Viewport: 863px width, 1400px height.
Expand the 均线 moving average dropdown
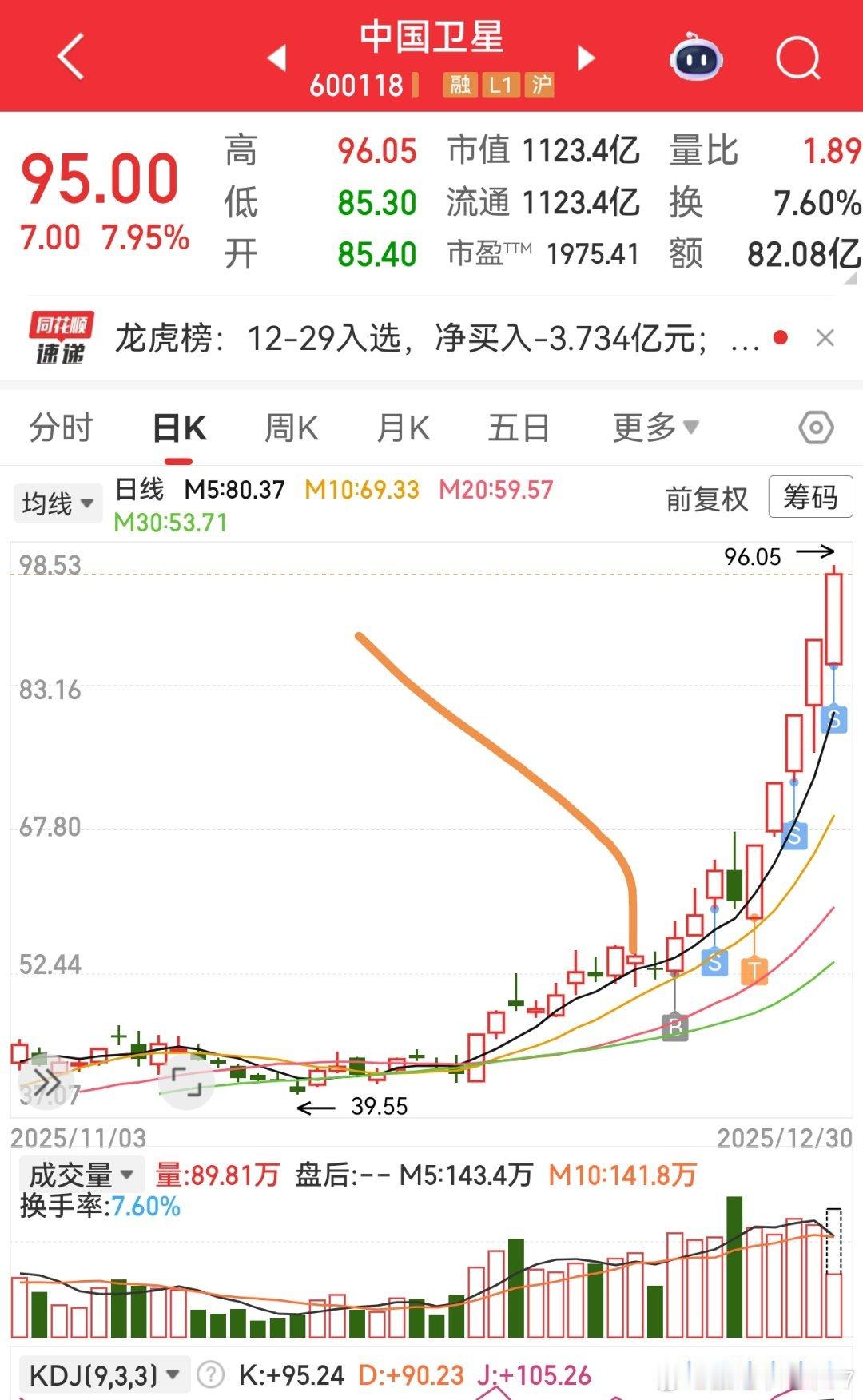coord(56,502)
